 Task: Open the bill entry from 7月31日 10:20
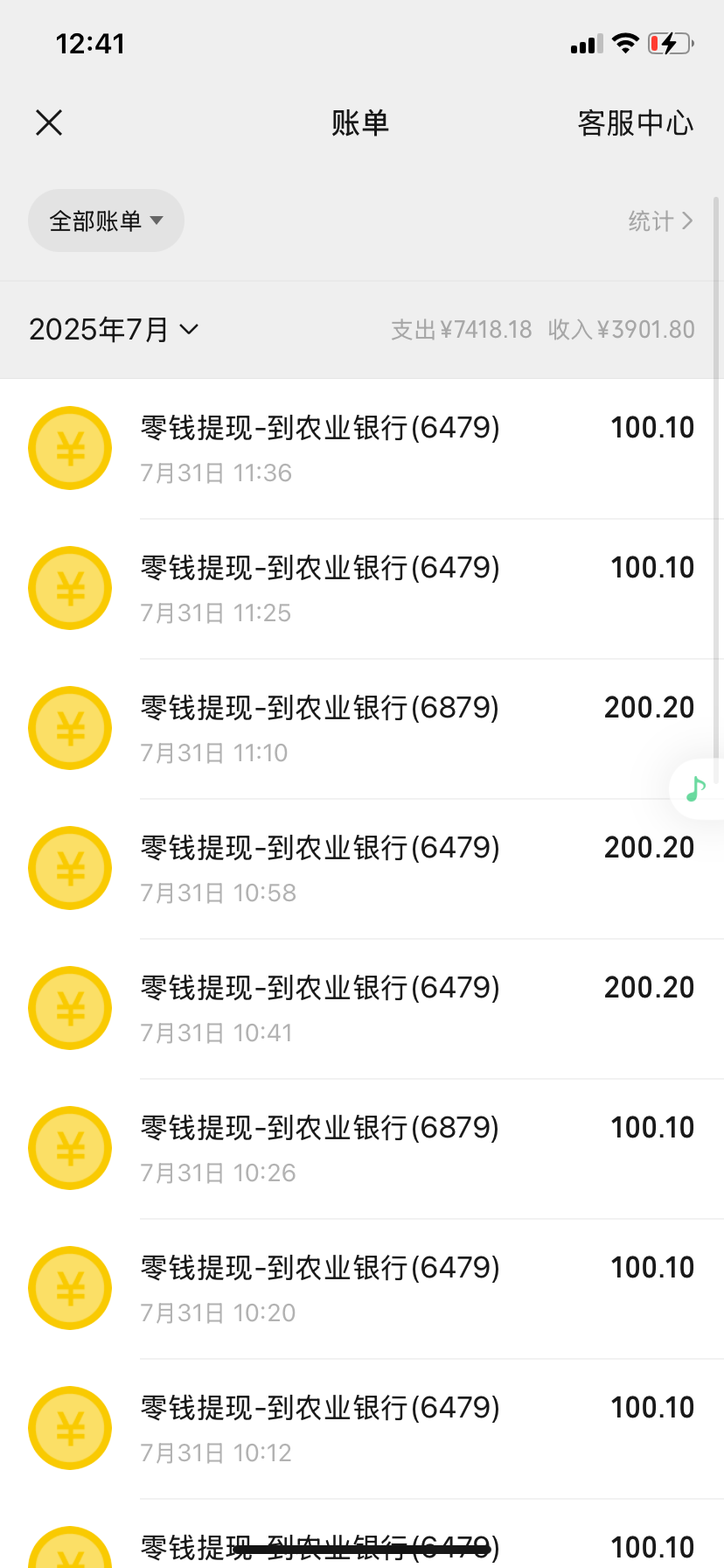[x=362, y=1288]
